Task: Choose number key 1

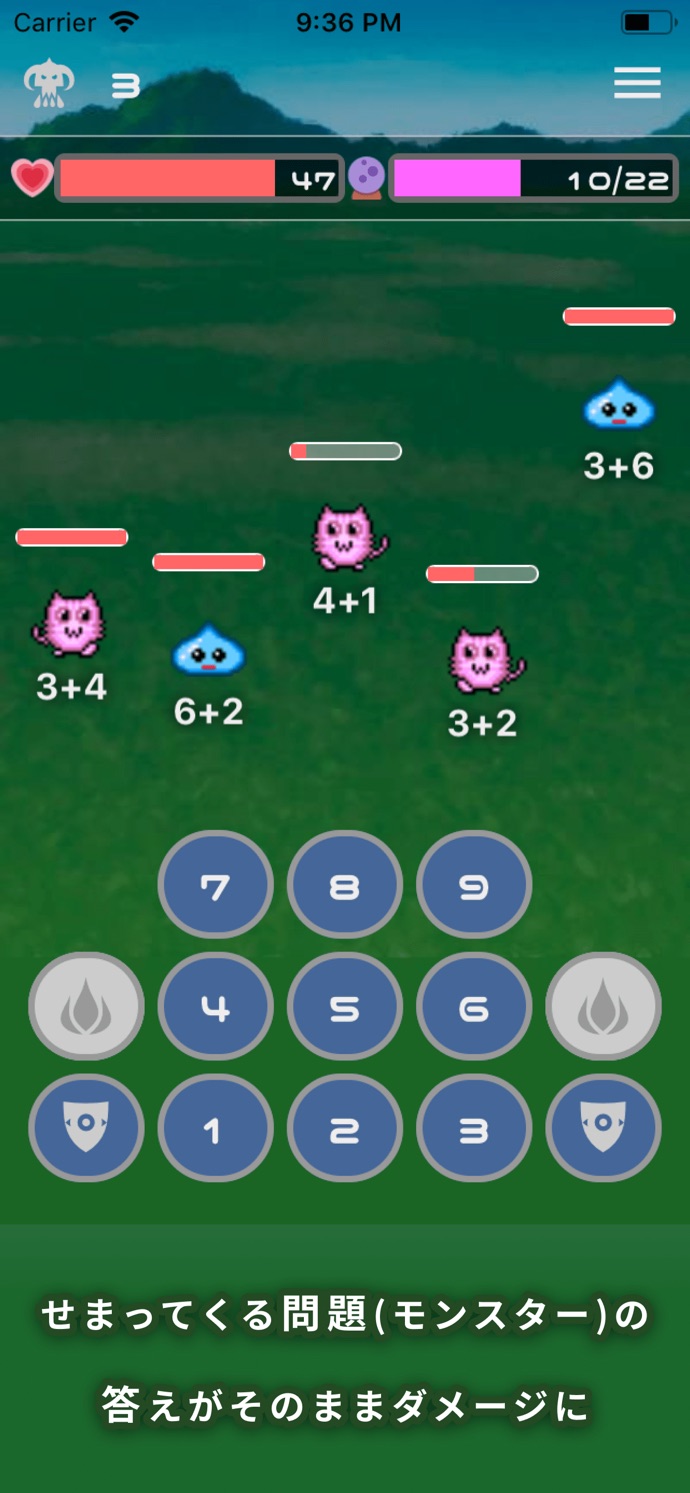Action: point(215,1129)
